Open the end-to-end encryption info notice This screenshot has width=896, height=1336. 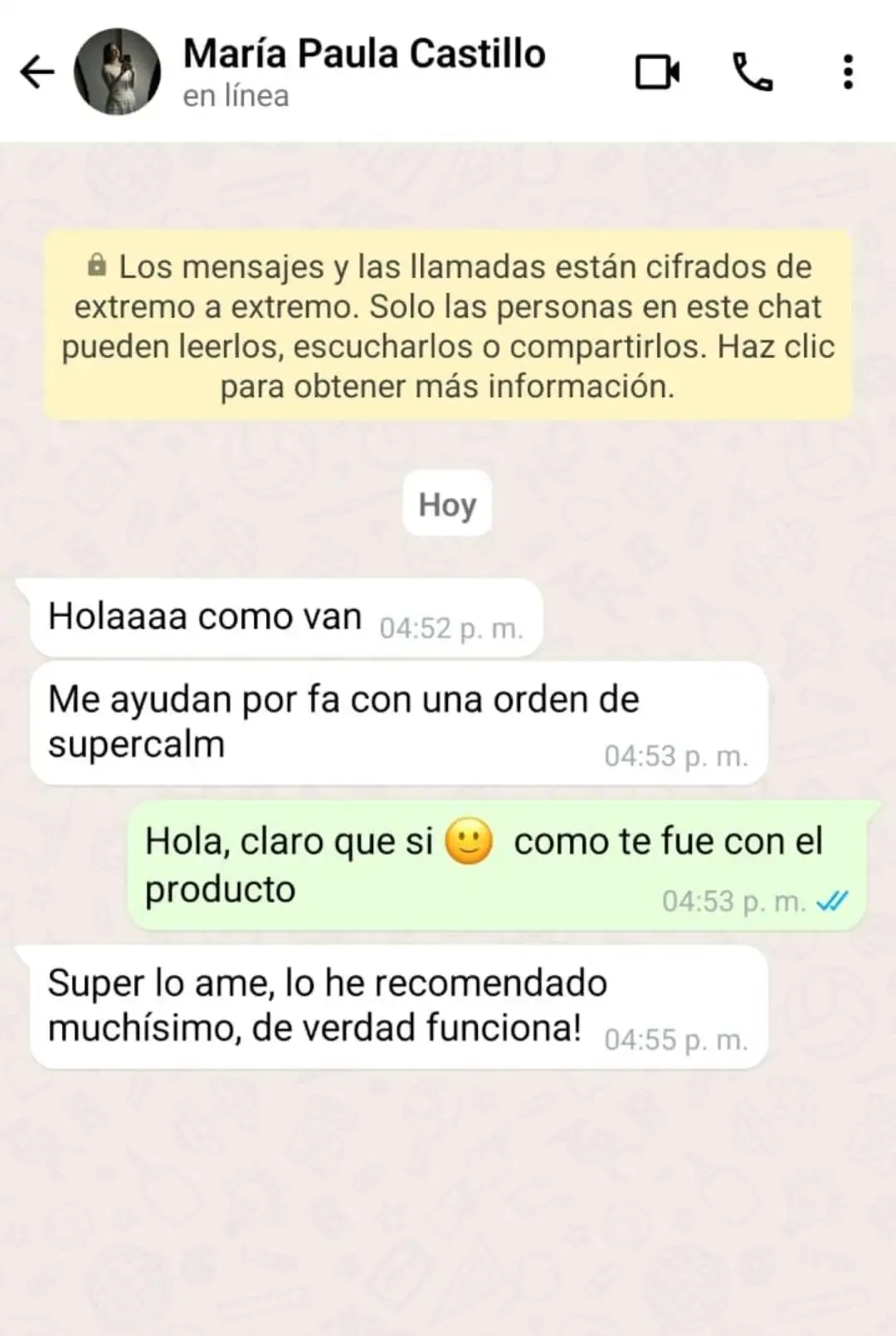pos(448,325)
